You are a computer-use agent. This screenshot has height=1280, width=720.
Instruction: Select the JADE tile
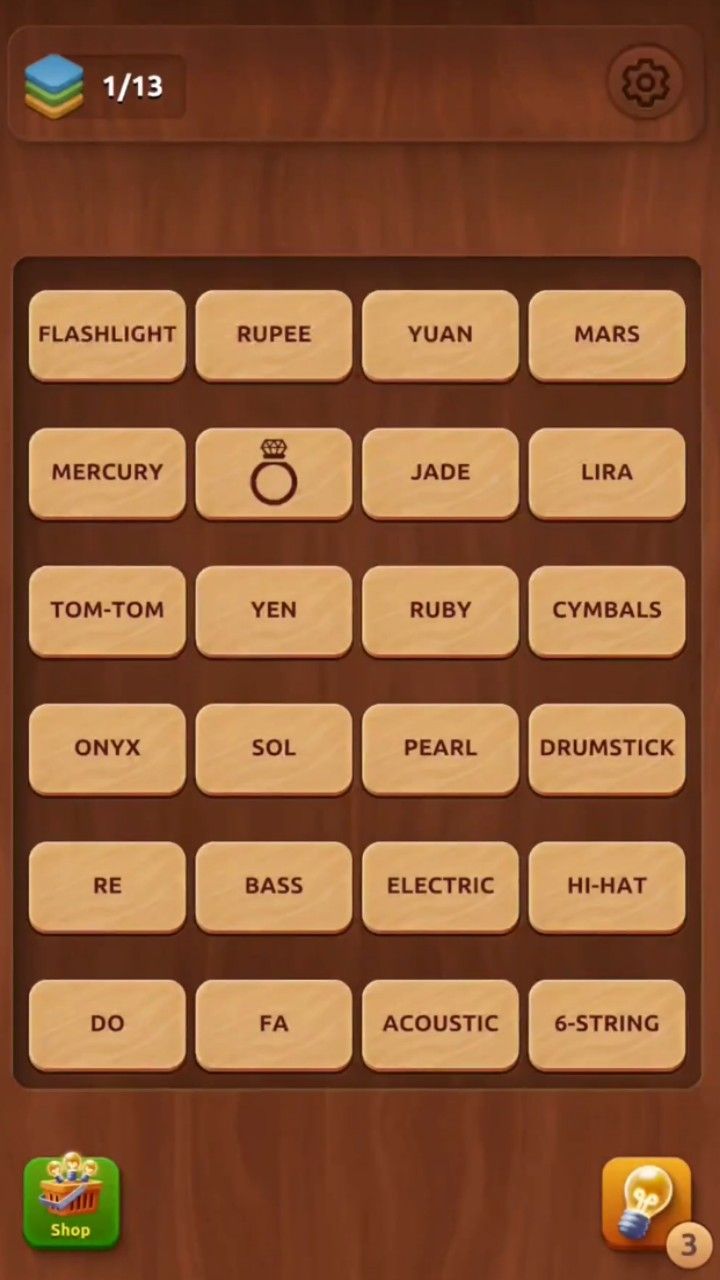pyautogui.click(x=440, y=472)
